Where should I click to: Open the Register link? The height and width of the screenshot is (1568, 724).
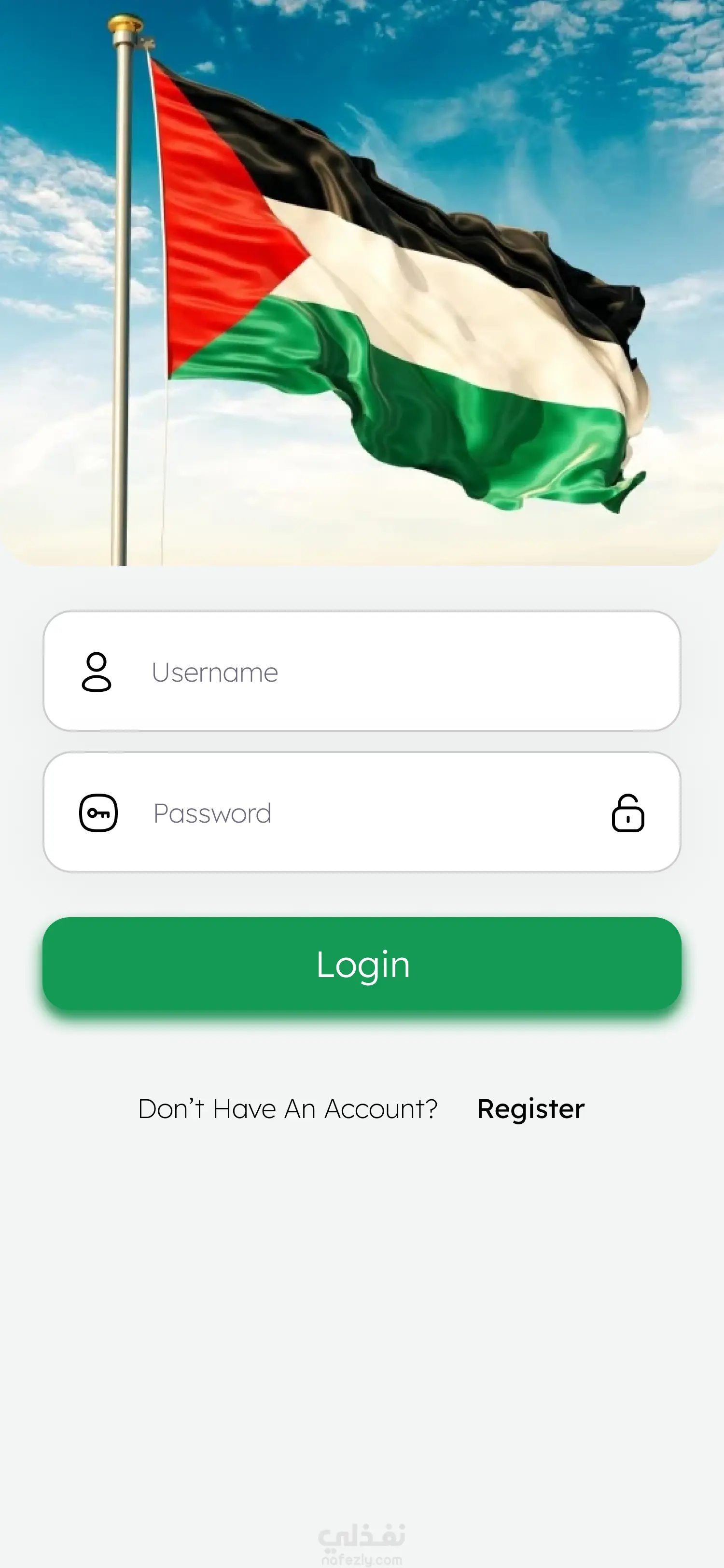530,1109
